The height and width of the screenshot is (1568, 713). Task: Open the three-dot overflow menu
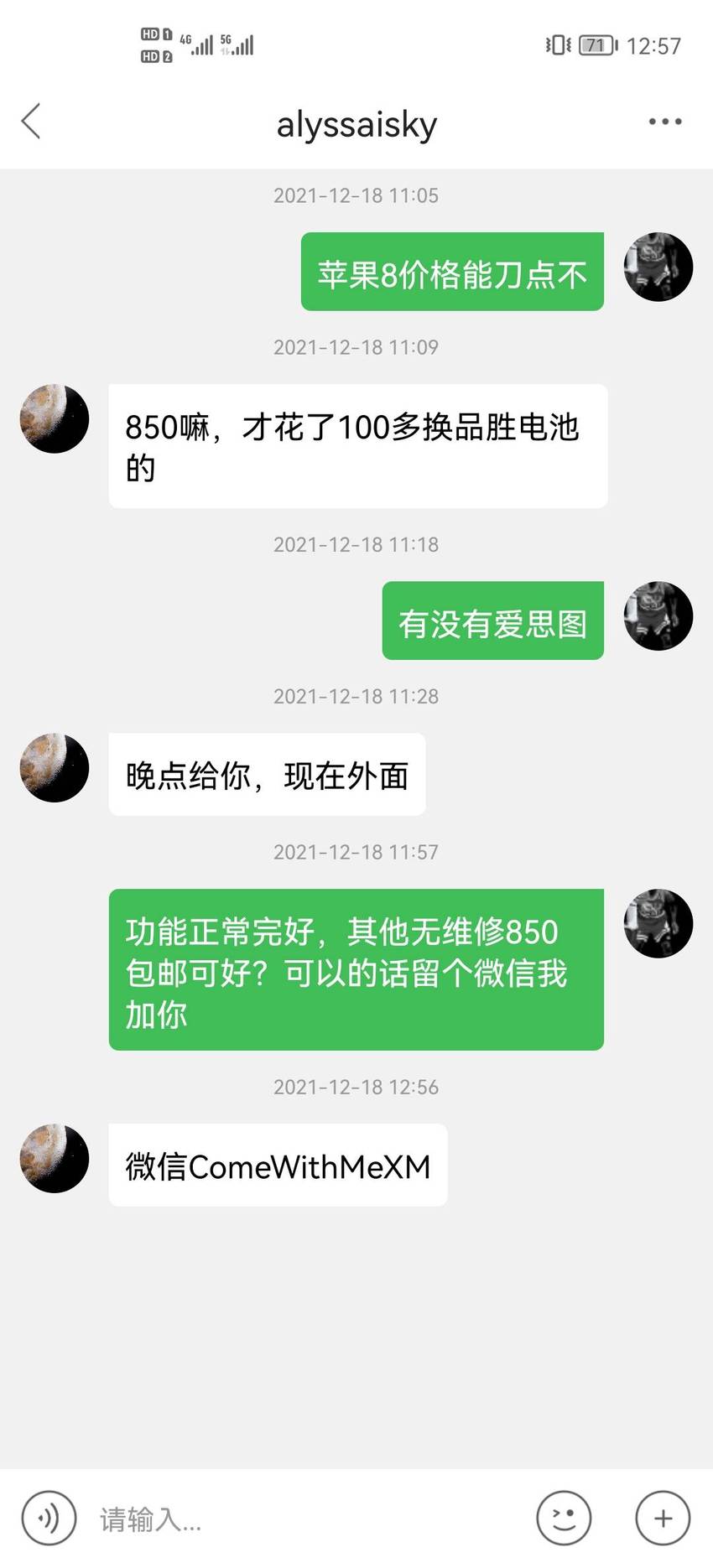coord(665,122)
